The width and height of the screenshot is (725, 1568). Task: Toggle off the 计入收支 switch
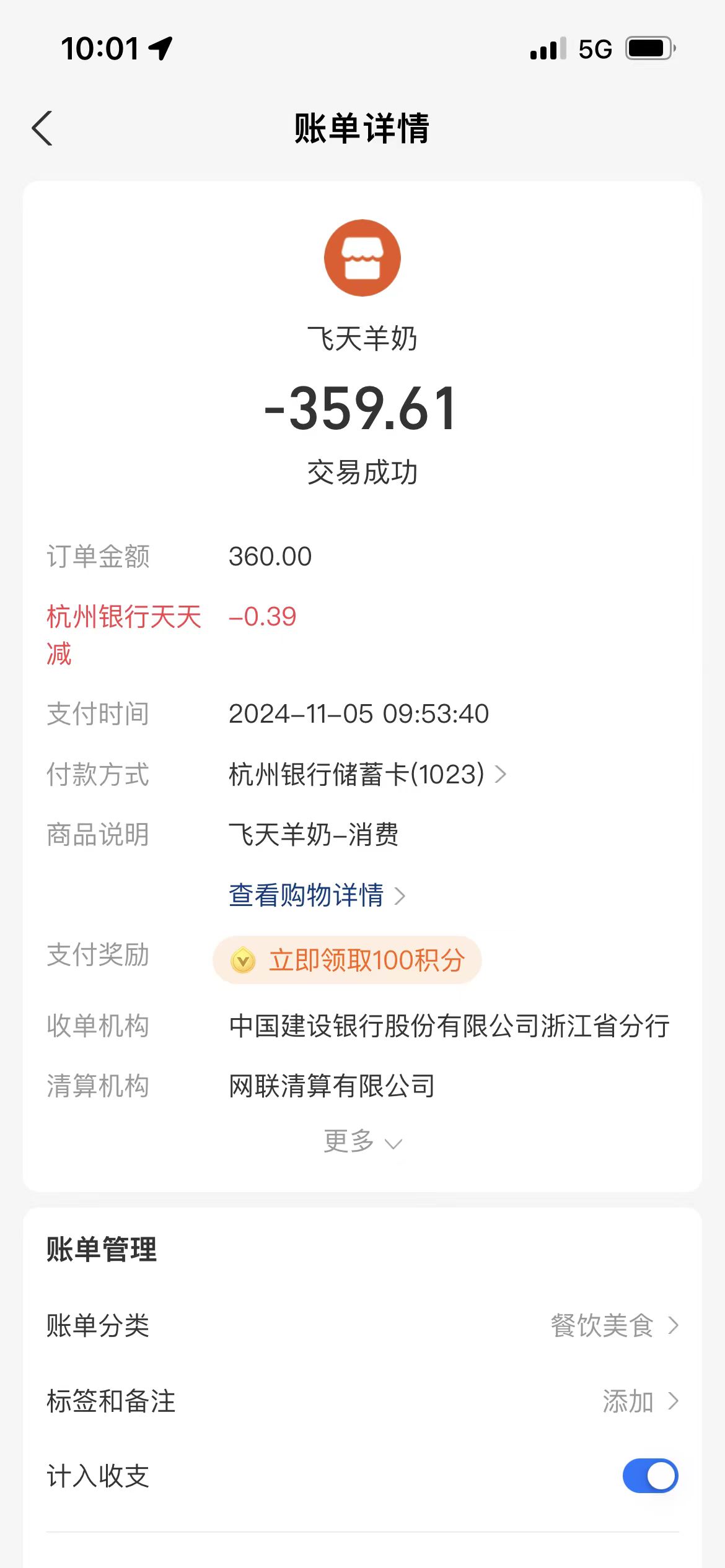coord(650,1476)
